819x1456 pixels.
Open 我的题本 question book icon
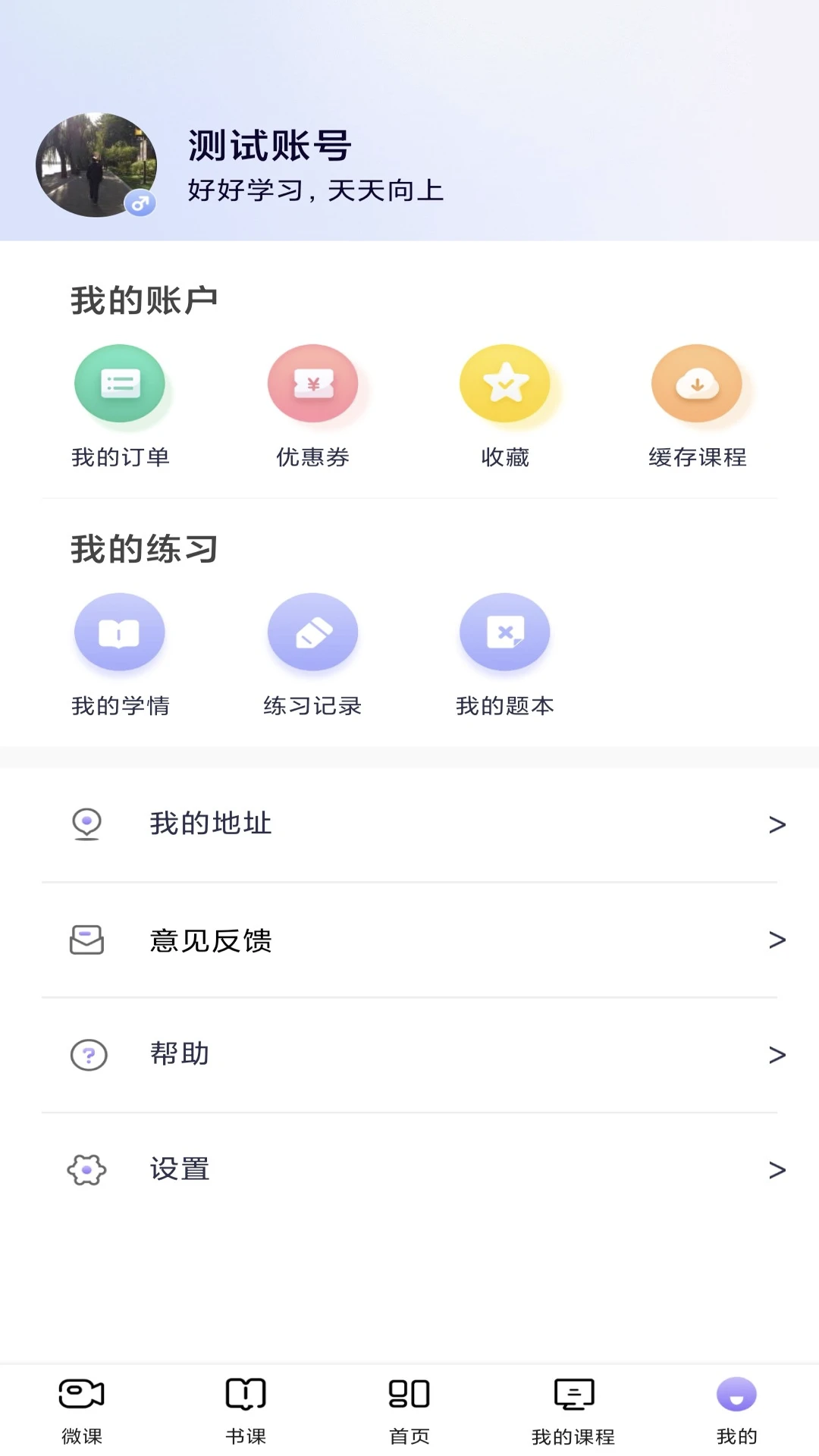point(506,632)
